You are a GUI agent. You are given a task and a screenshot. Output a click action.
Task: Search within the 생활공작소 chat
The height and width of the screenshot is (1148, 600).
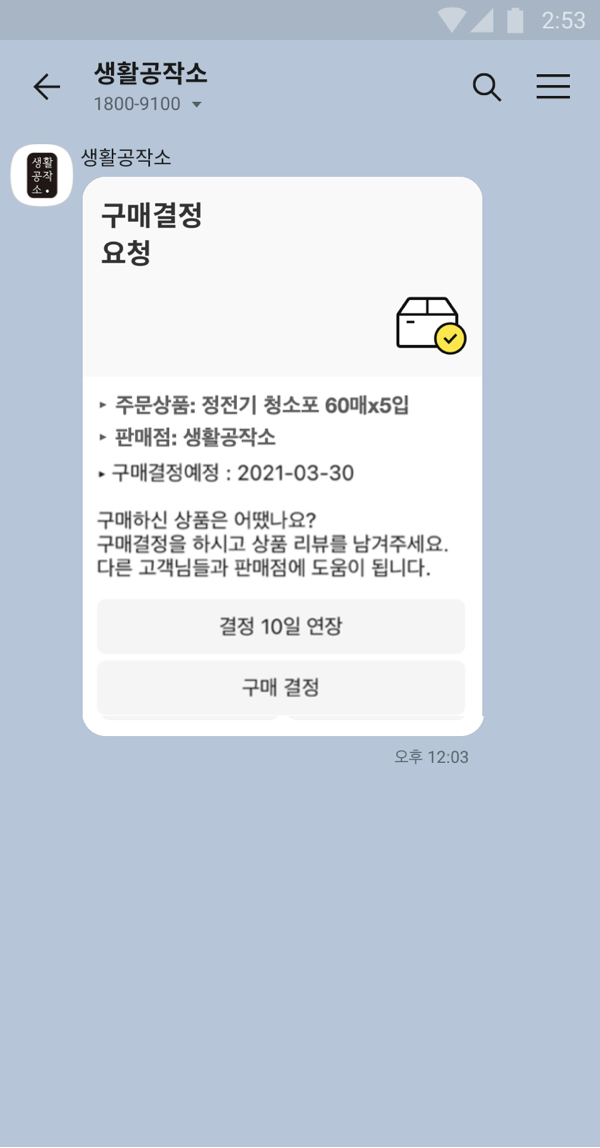(486, 88)
